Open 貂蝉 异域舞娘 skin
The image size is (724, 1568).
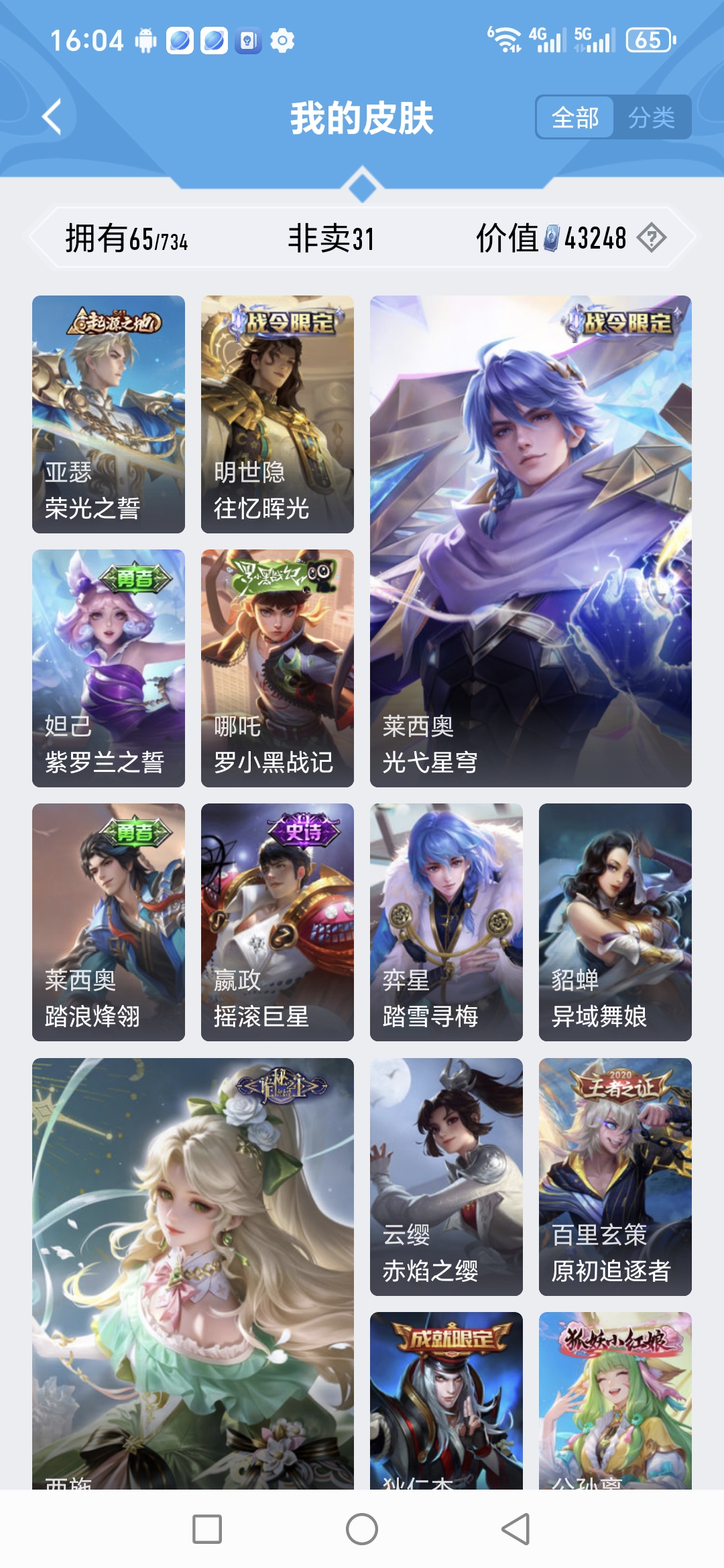(615, 922)
